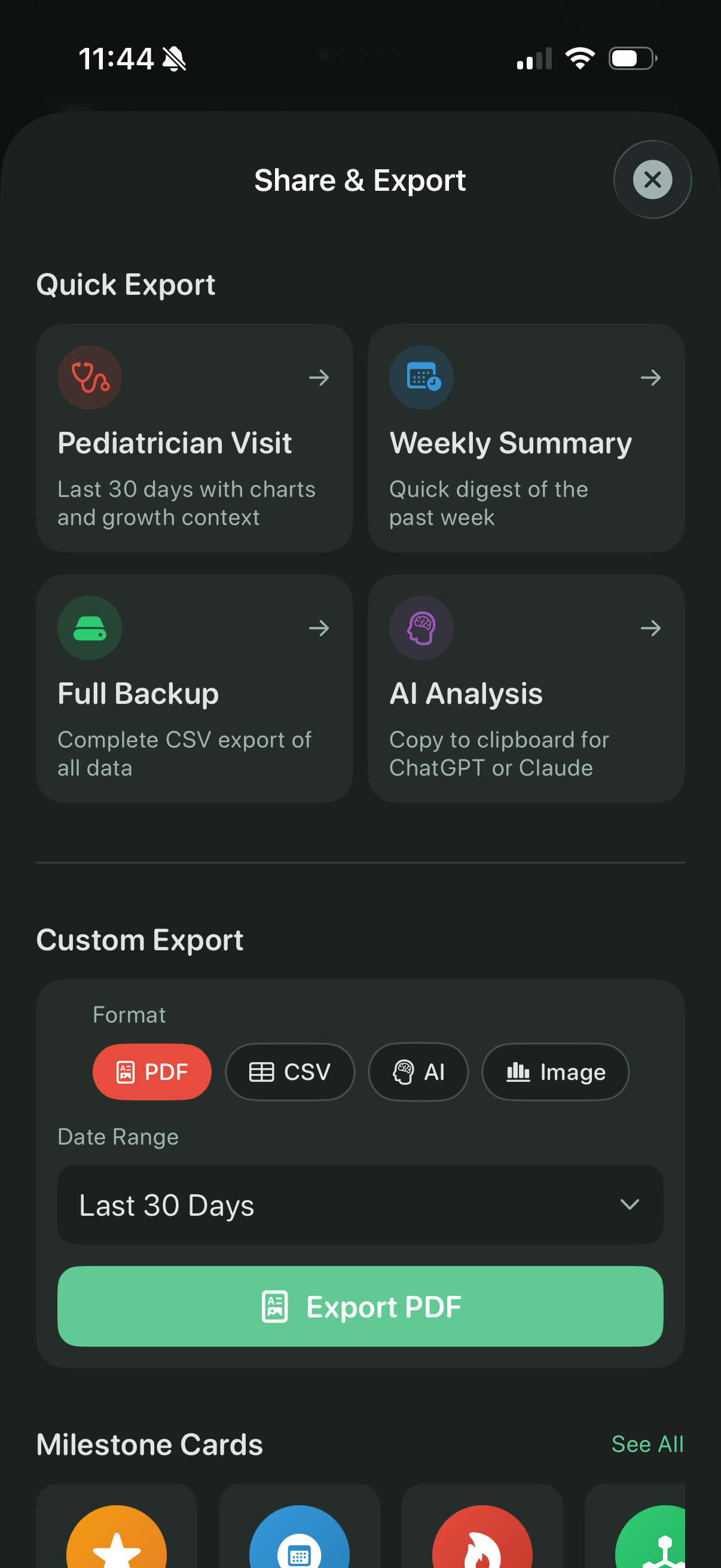Select the PDF export format
The image size is (721, 1568).
click(x=151, y=1072)
